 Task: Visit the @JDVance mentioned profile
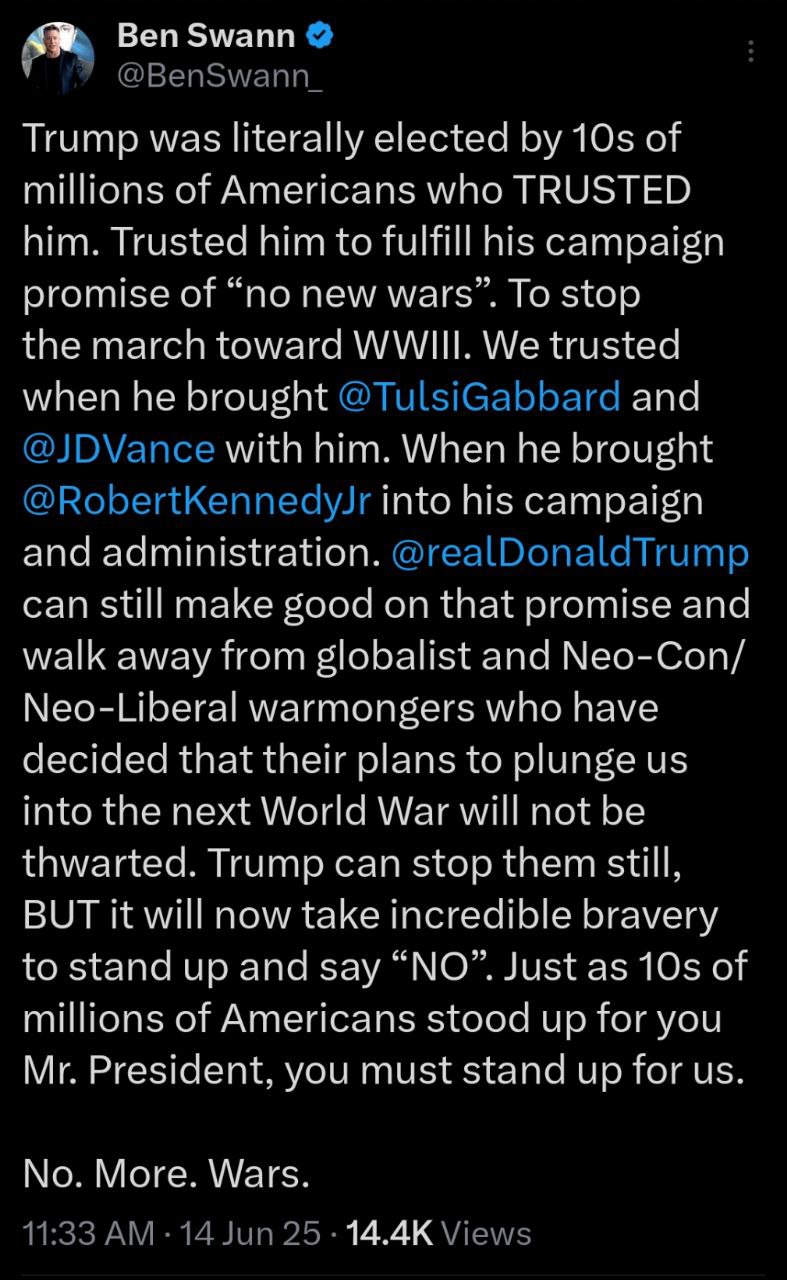tap(119, 448)
